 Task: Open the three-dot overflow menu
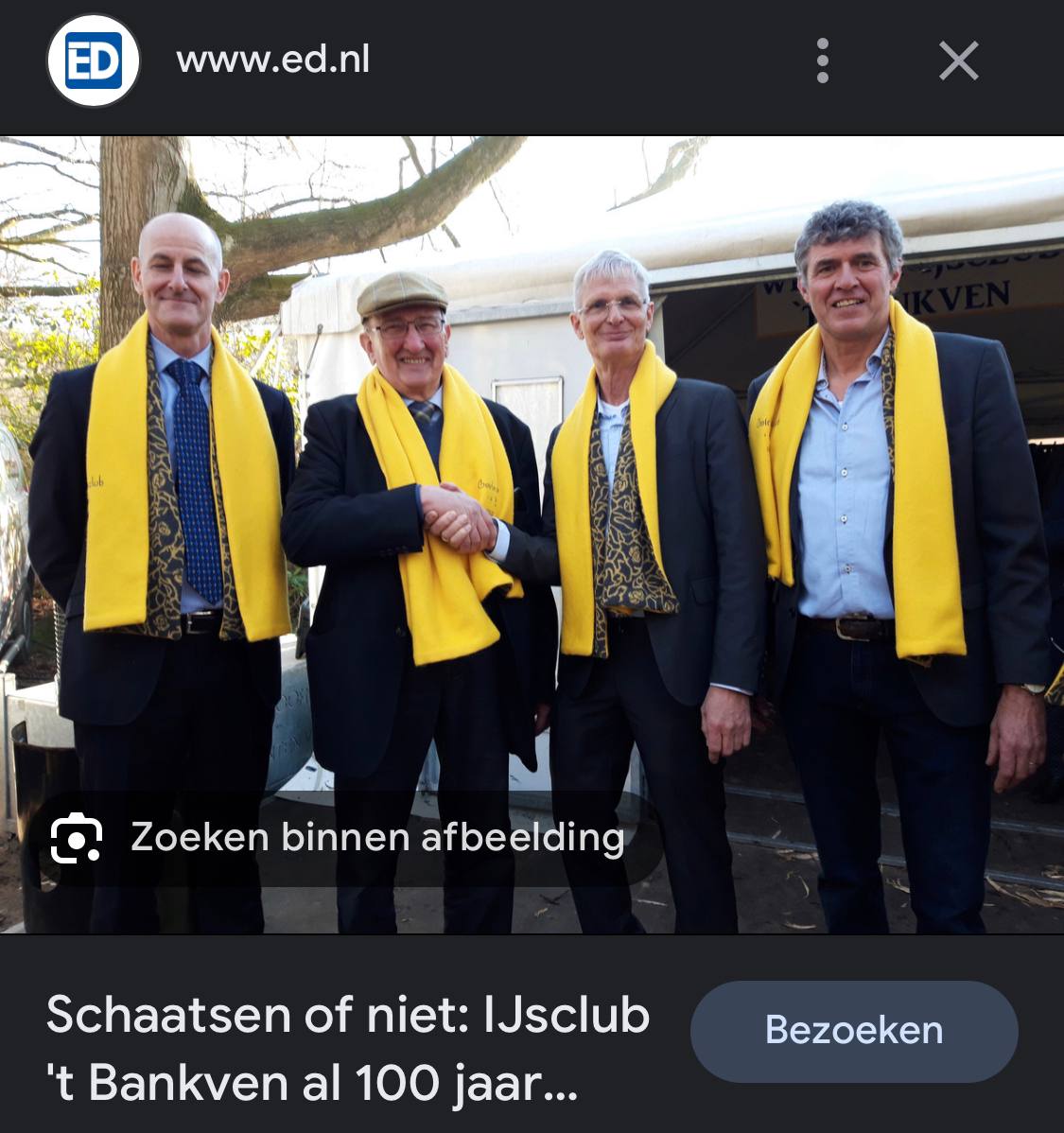pyautogui.click(x=822, y=61)
